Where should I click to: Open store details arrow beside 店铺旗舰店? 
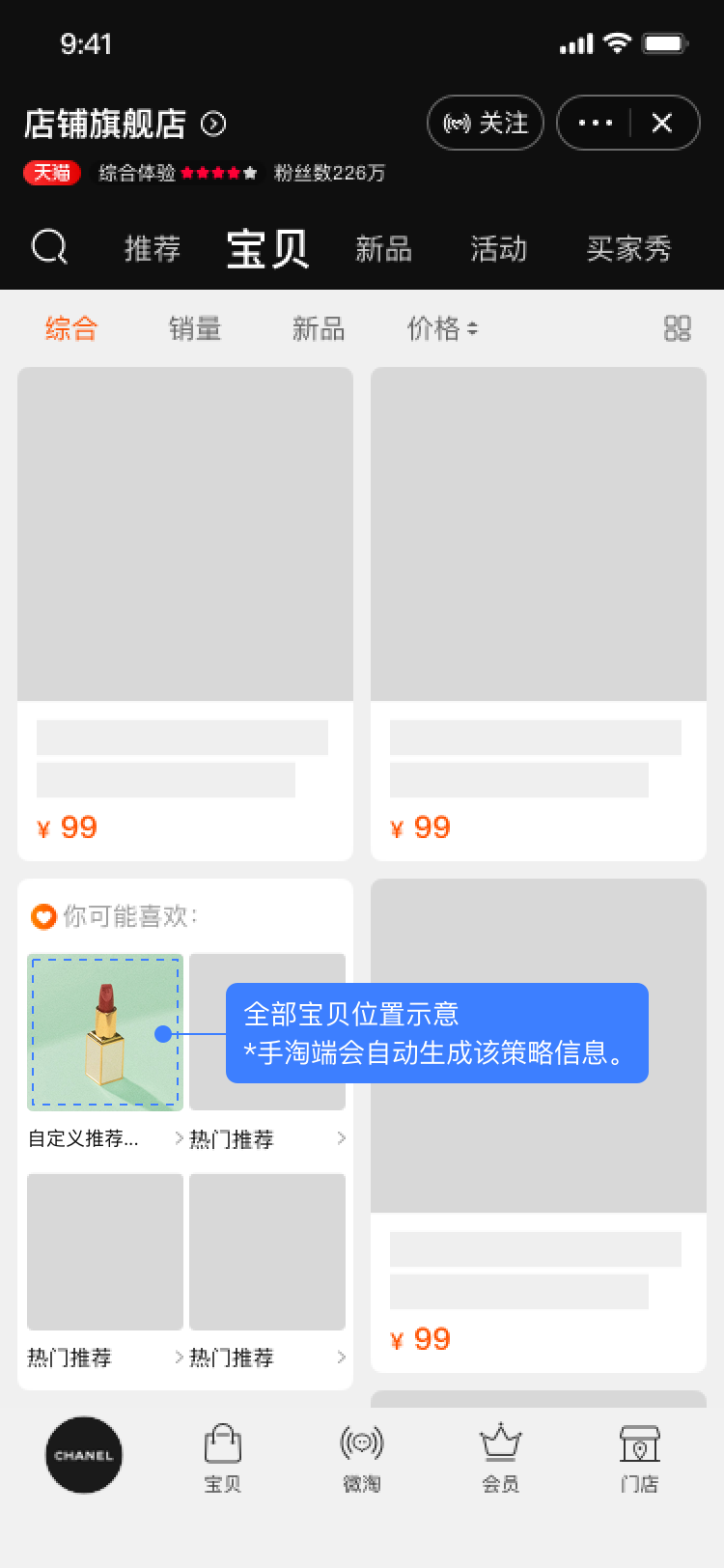tap(213, 124)
